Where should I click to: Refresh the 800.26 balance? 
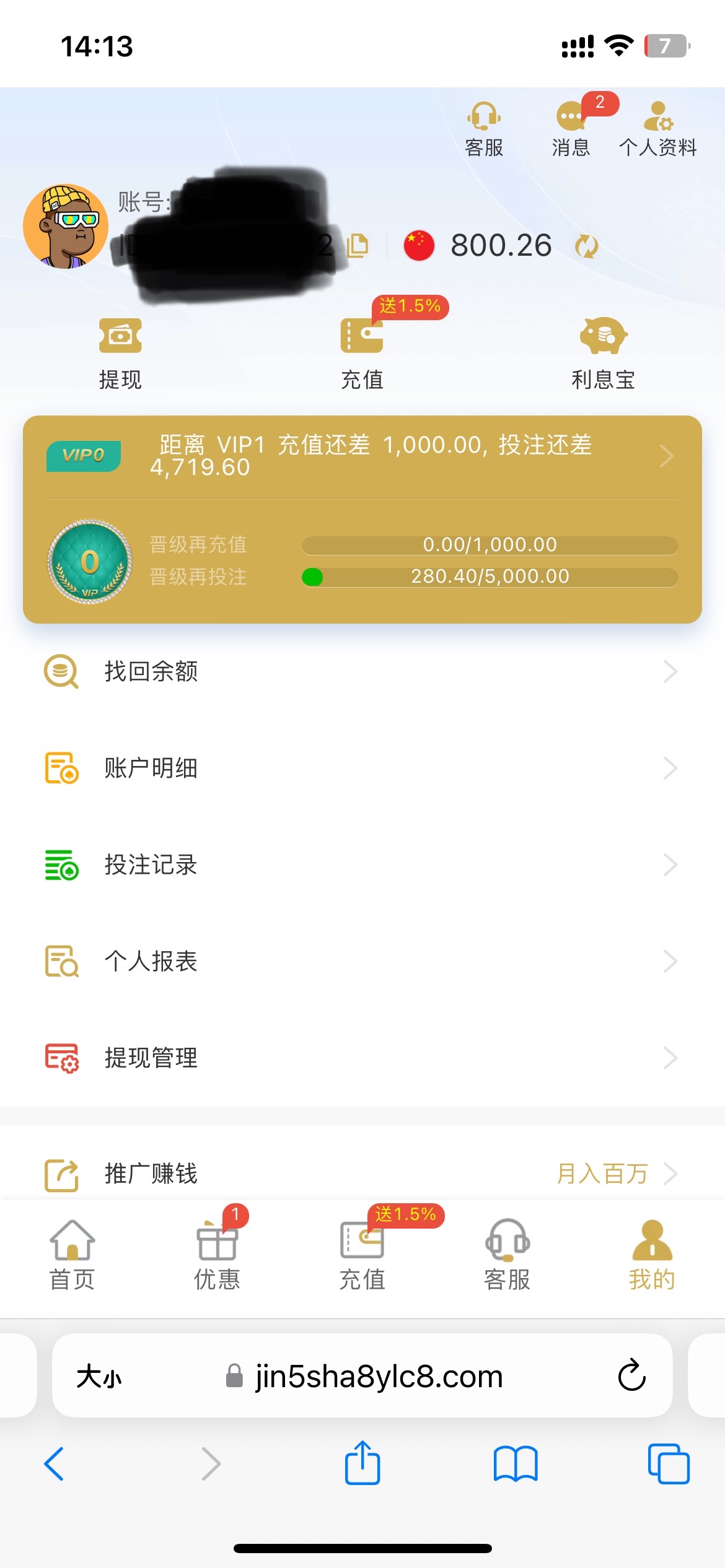click(x=586, y=246)
